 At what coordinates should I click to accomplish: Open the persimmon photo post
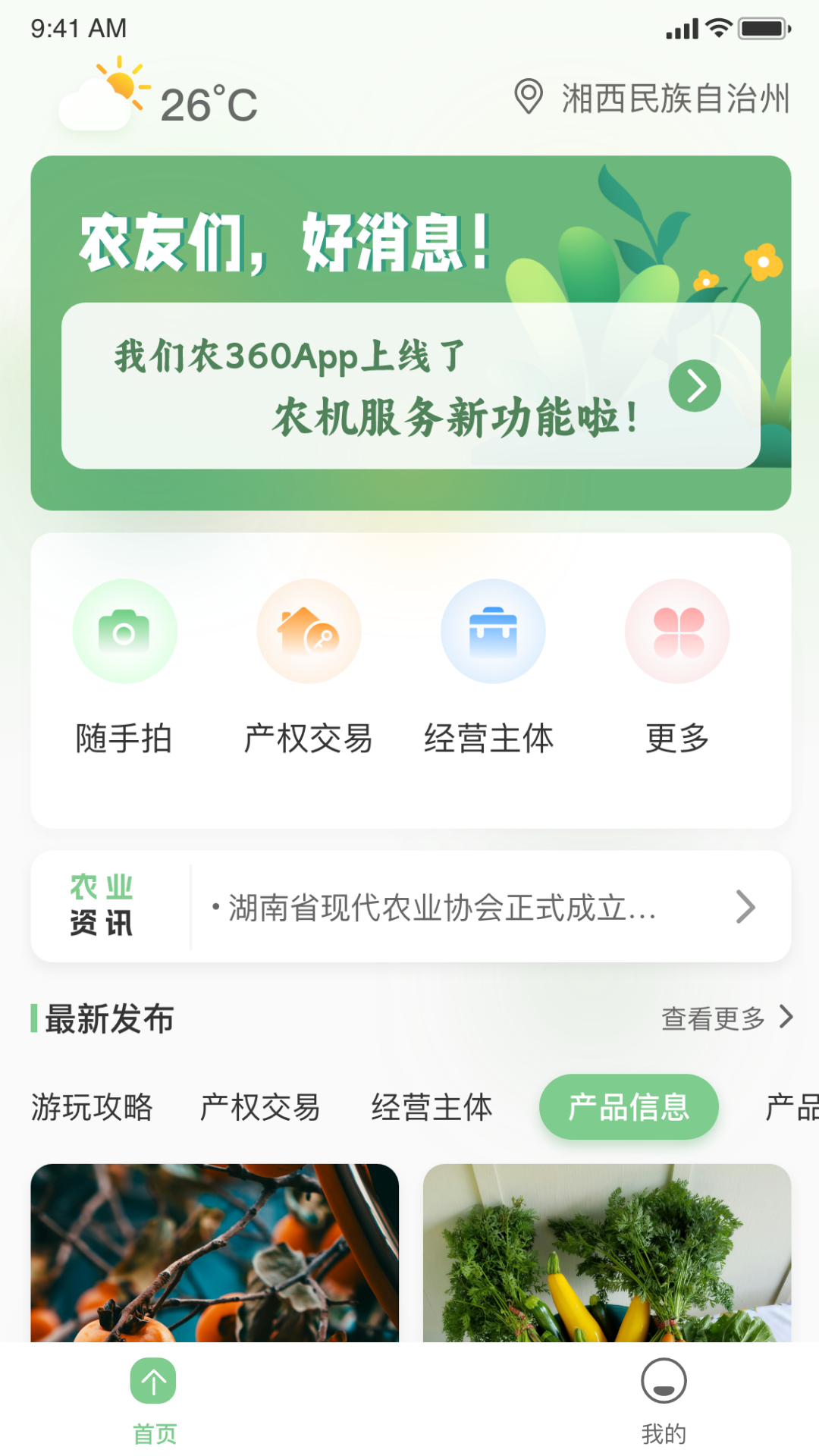pyautogui.click(x=212, y=1259)
